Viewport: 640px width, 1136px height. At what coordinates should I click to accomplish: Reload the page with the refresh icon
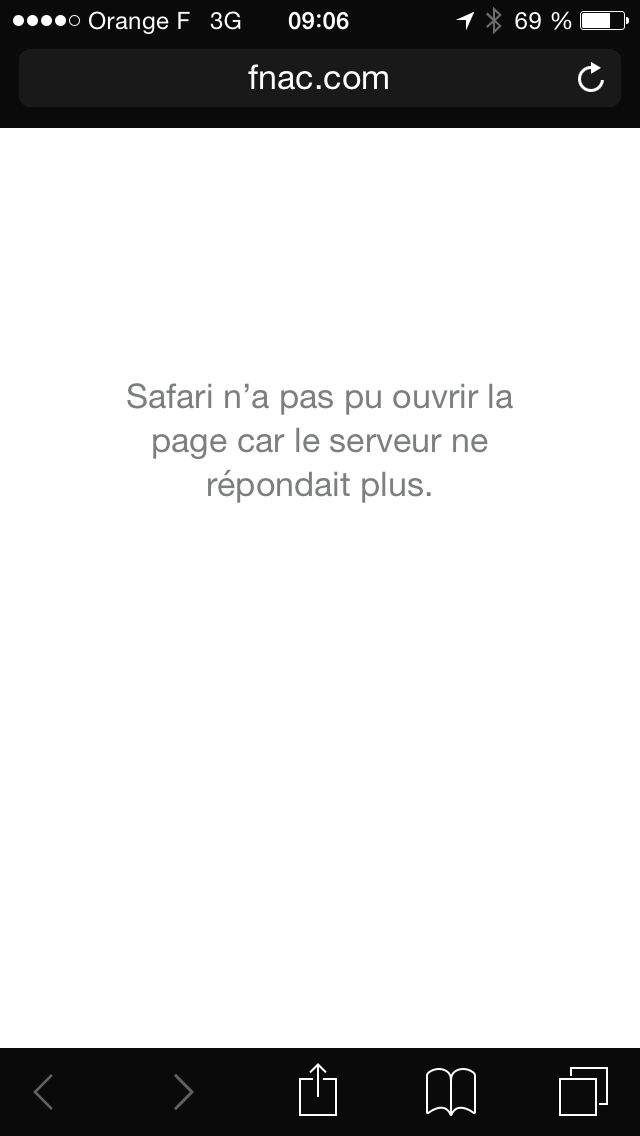coord(591,78)
